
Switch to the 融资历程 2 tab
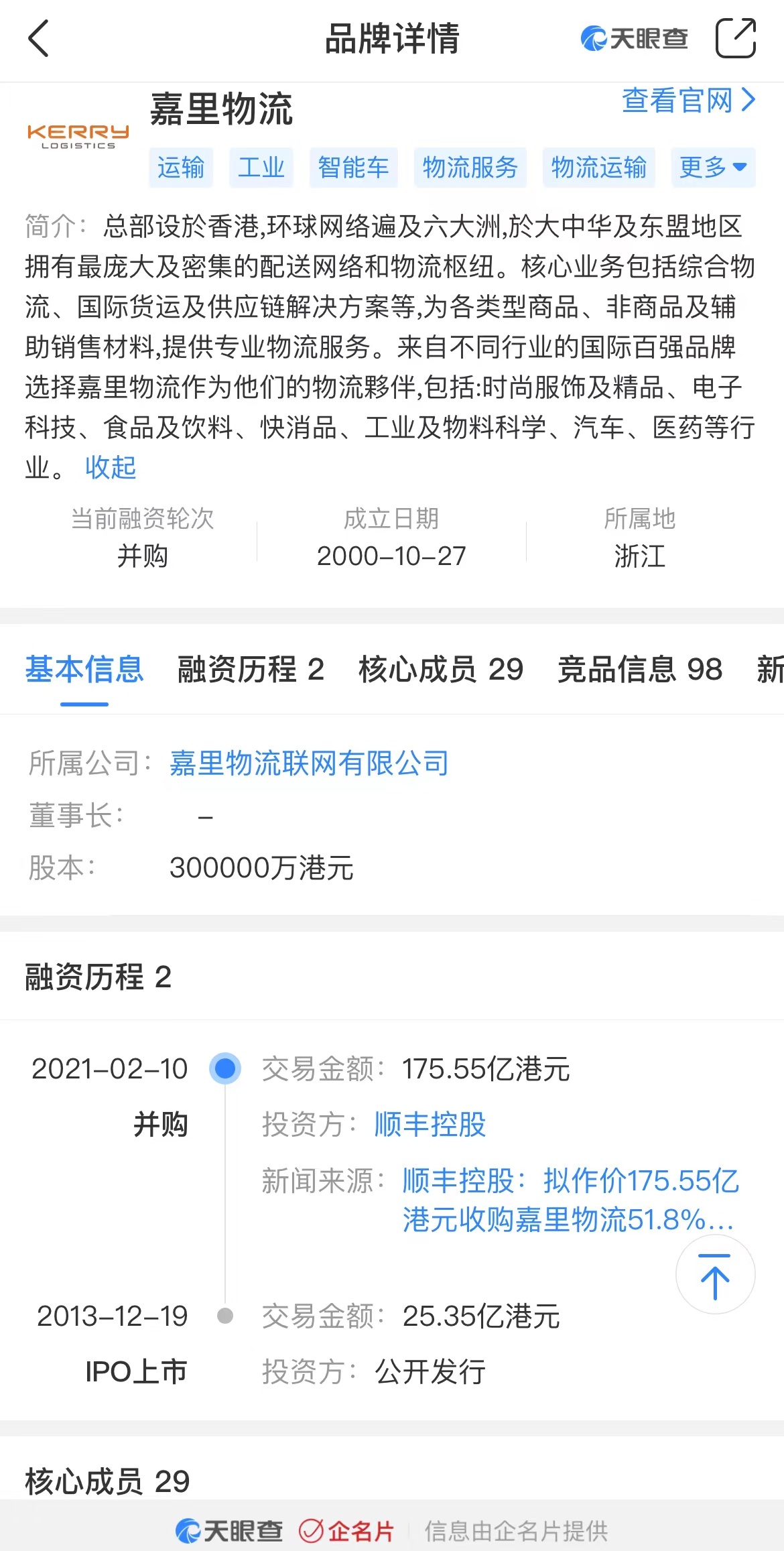(x=251, y=669)
